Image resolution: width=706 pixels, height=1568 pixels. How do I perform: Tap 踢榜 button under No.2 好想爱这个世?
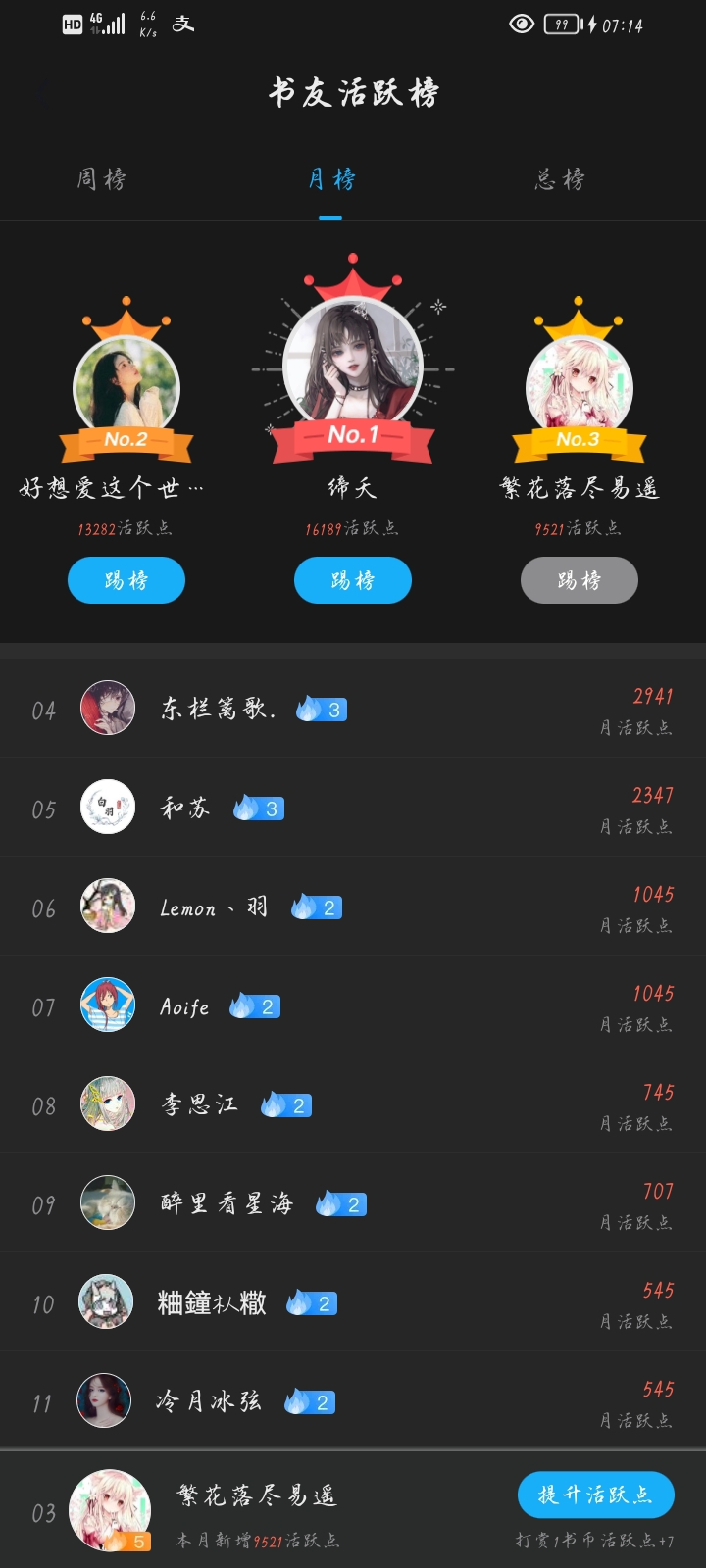pyautogui.click(x=126, y=580)
